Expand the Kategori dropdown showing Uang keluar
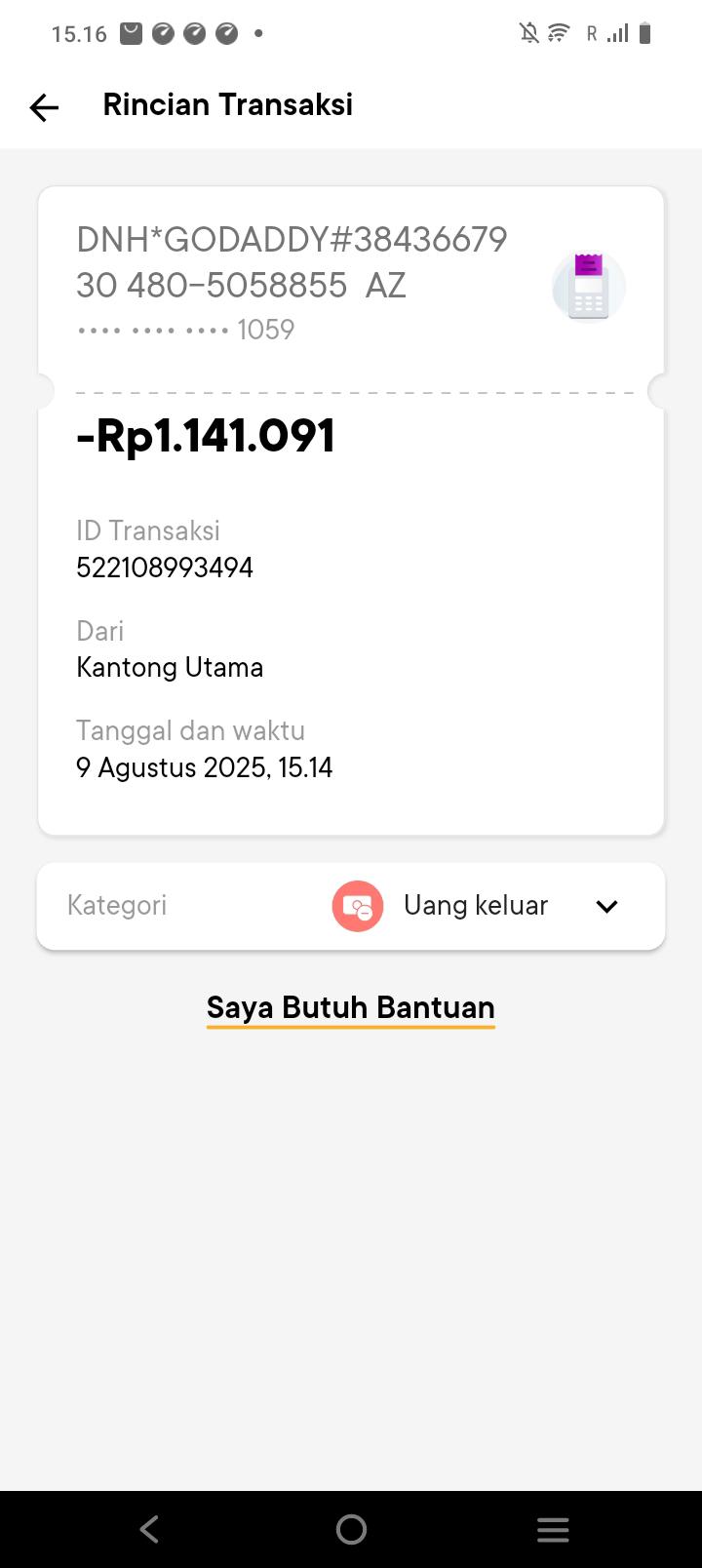The width and height of the screenshot is (702, 1568). click(x=606, y=906)
